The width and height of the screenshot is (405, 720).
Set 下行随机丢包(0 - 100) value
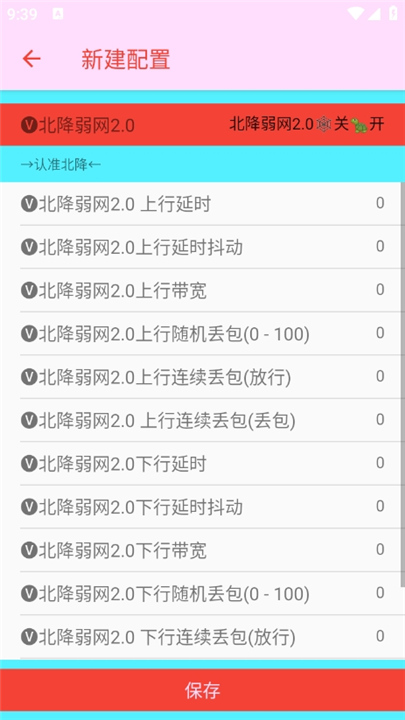202,593
